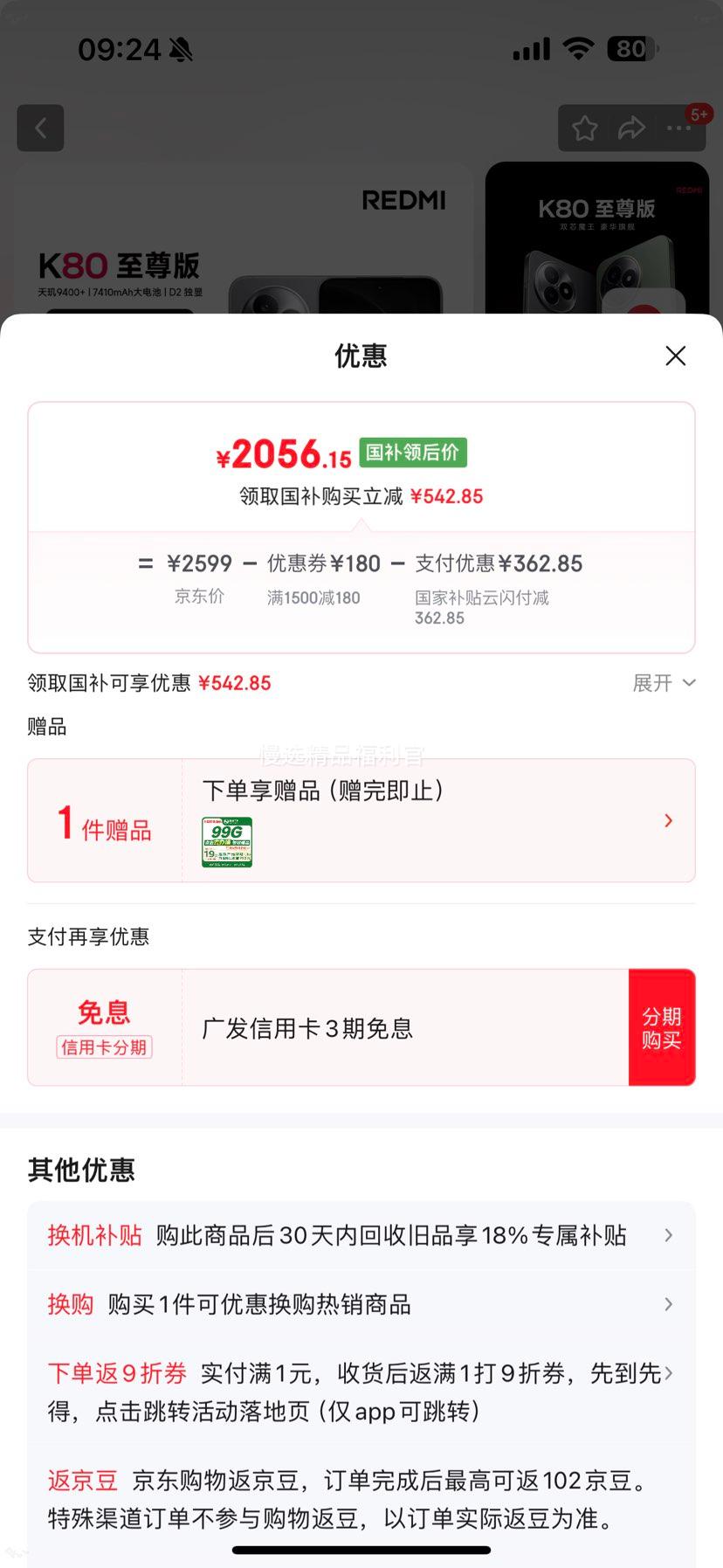The image size is (723, 1568).
Task: Select the 满1500减180 coupon detail
Action: click(313, 597)
